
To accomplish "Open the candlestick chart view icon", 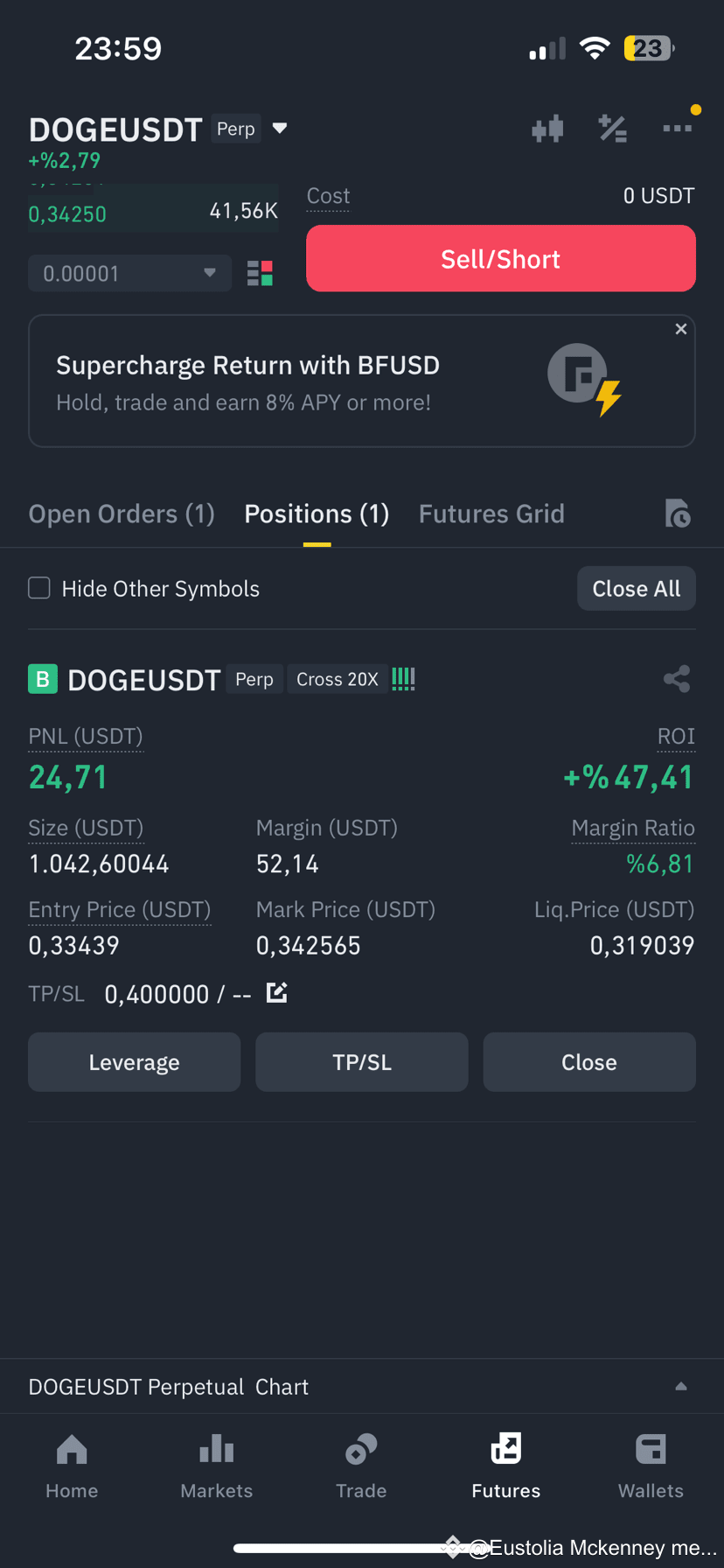I will (x=547, y=129).
